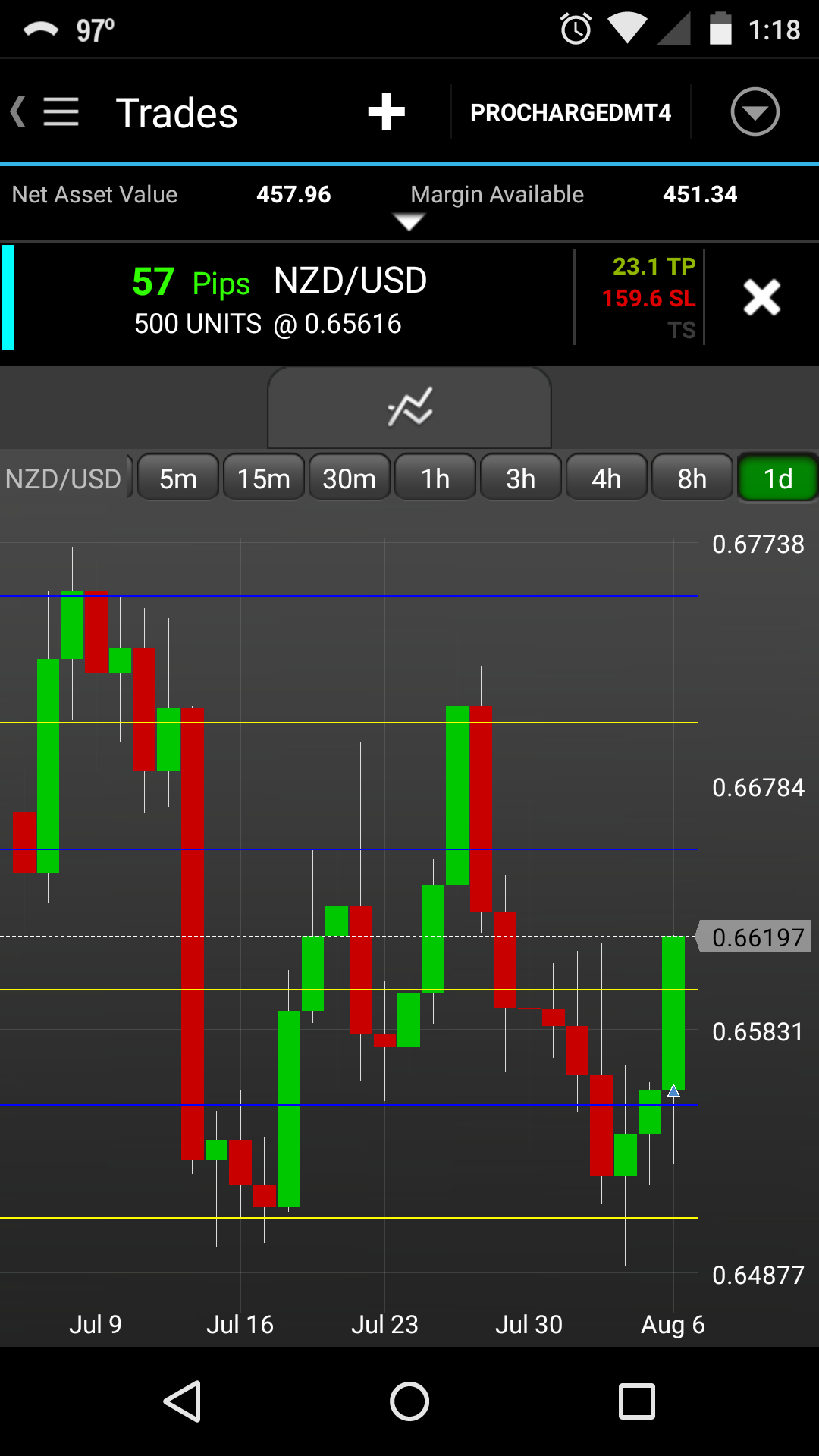The width and height of the screenshot is (819, 1456).
Task: Choose the 8h chart interval
Action: point(692,479)
